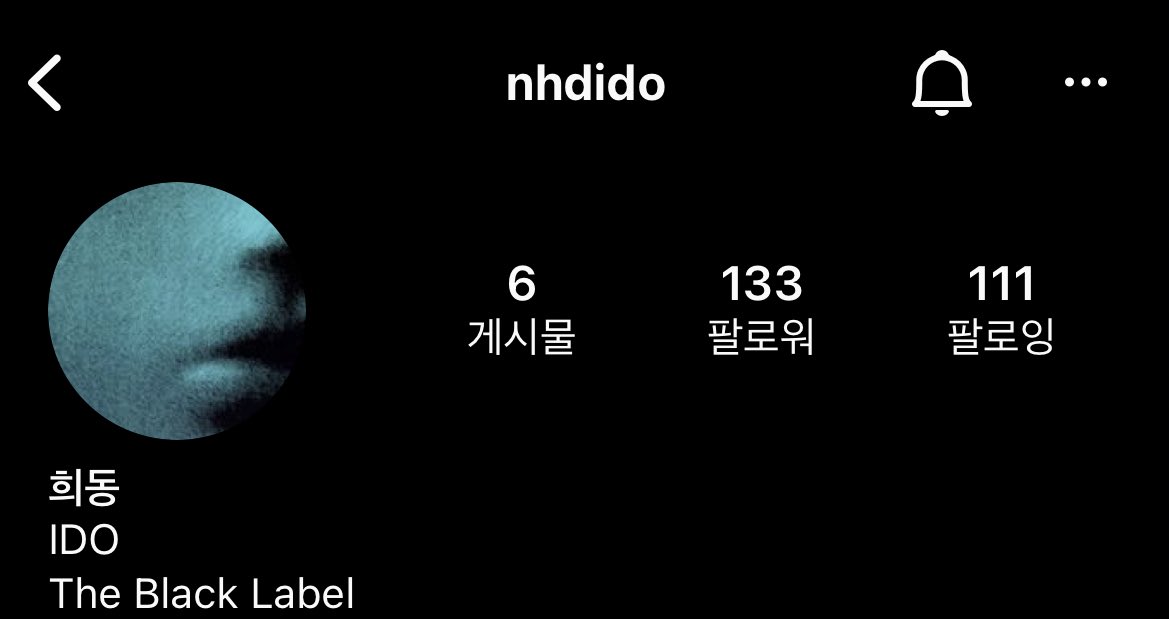View nhdido's profile picture

(x=176, y=311)
